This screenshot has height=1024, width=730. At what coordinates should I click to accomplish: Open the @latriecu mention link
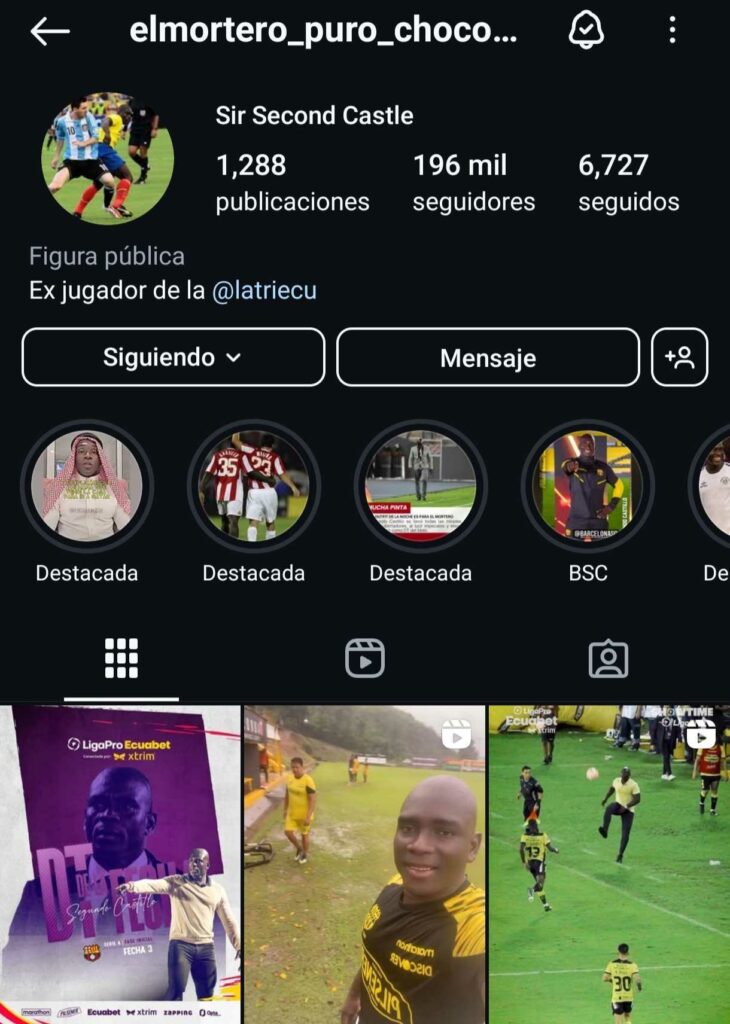264,291
